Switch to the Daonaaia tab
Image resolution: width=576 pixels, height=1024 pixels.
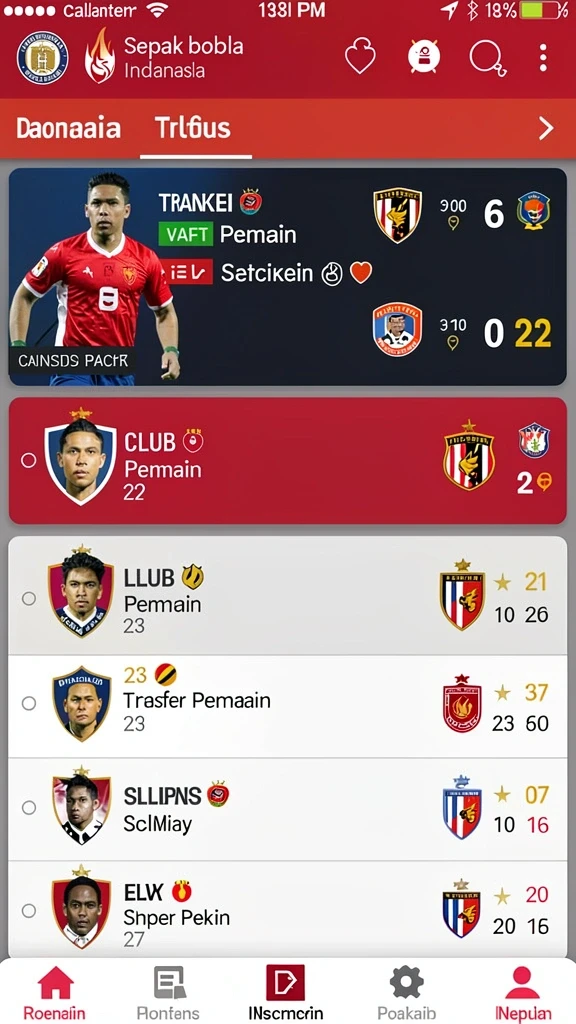[69, 128]
